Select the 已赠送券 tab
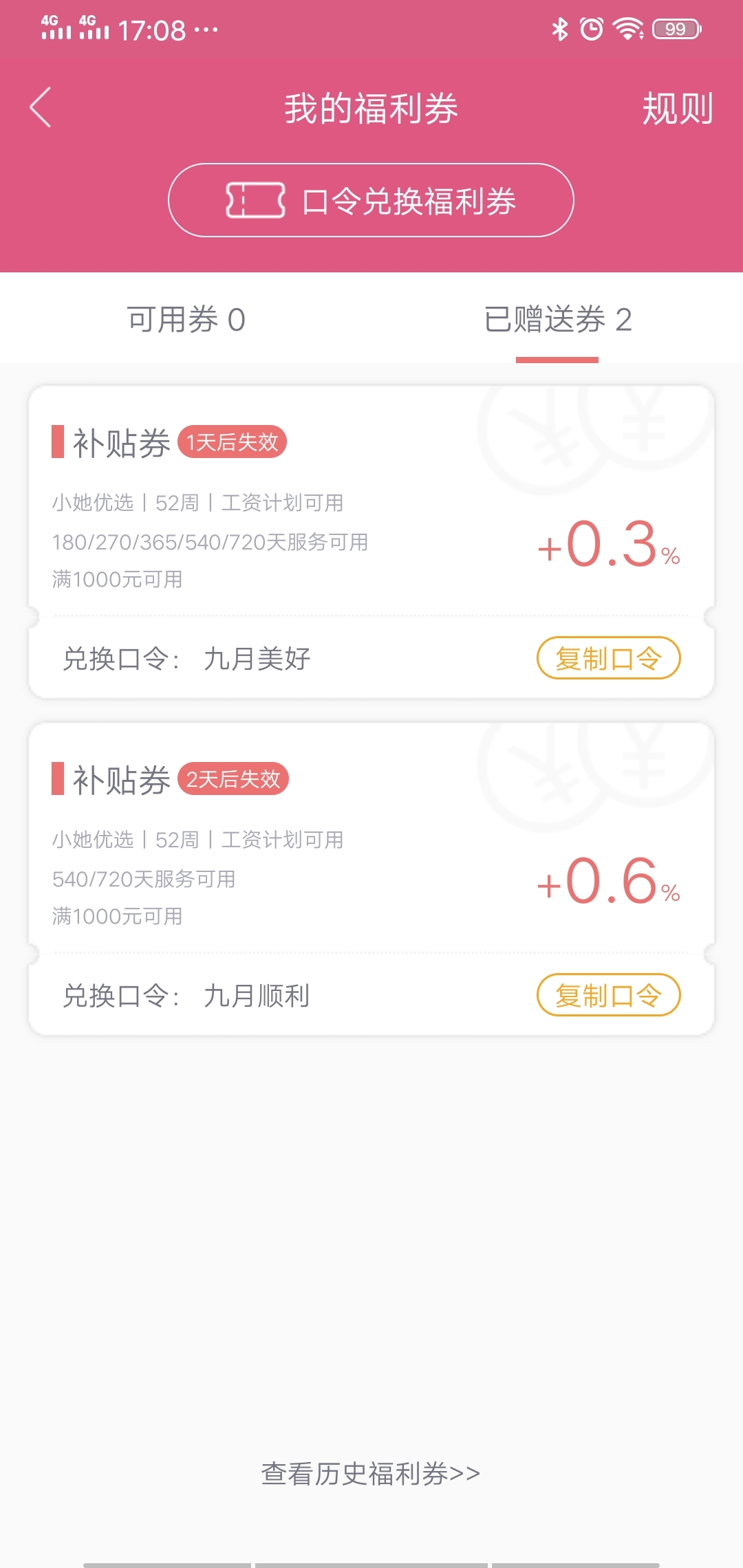This screenshot has height=1568, width=743. pyautogui.click(x=557, y=319)
